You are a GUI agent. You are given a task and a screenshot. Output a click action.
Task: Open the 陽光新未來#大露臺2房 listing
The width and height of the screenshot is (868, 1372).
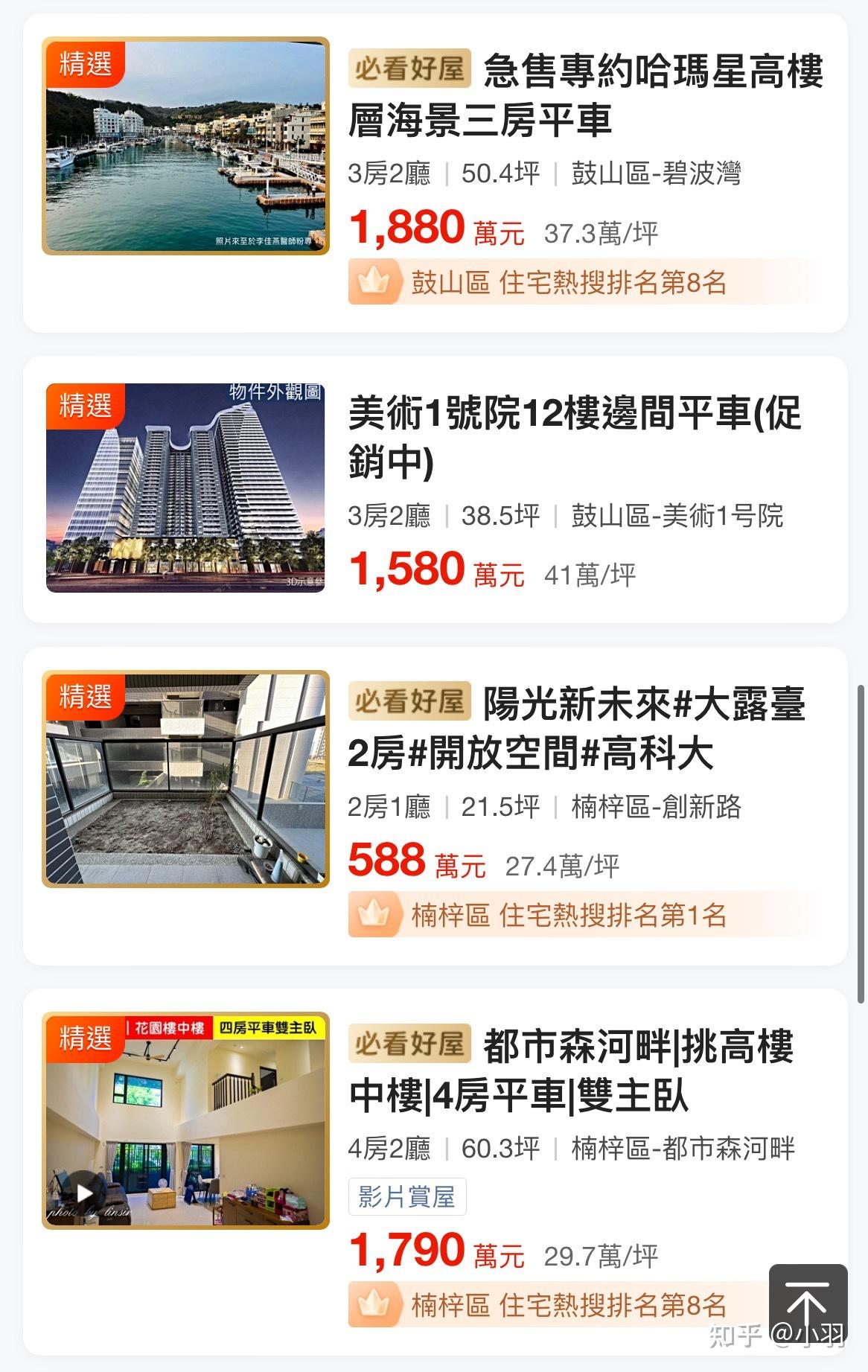(576, 728)
